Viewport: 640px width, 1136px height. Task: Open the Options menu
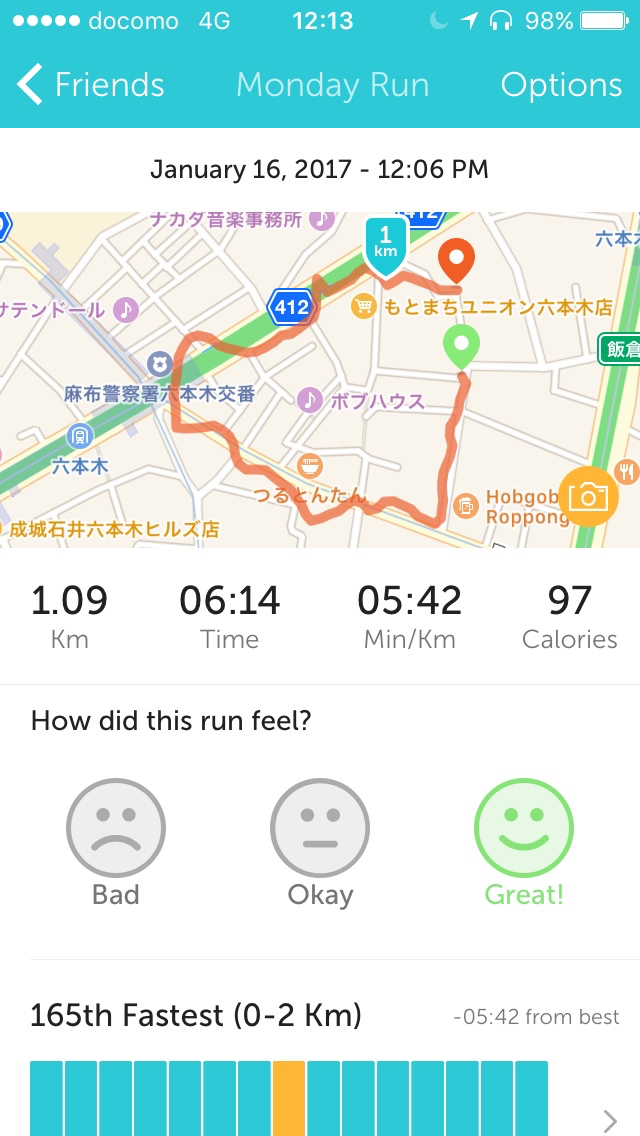(x=561, y=86)
